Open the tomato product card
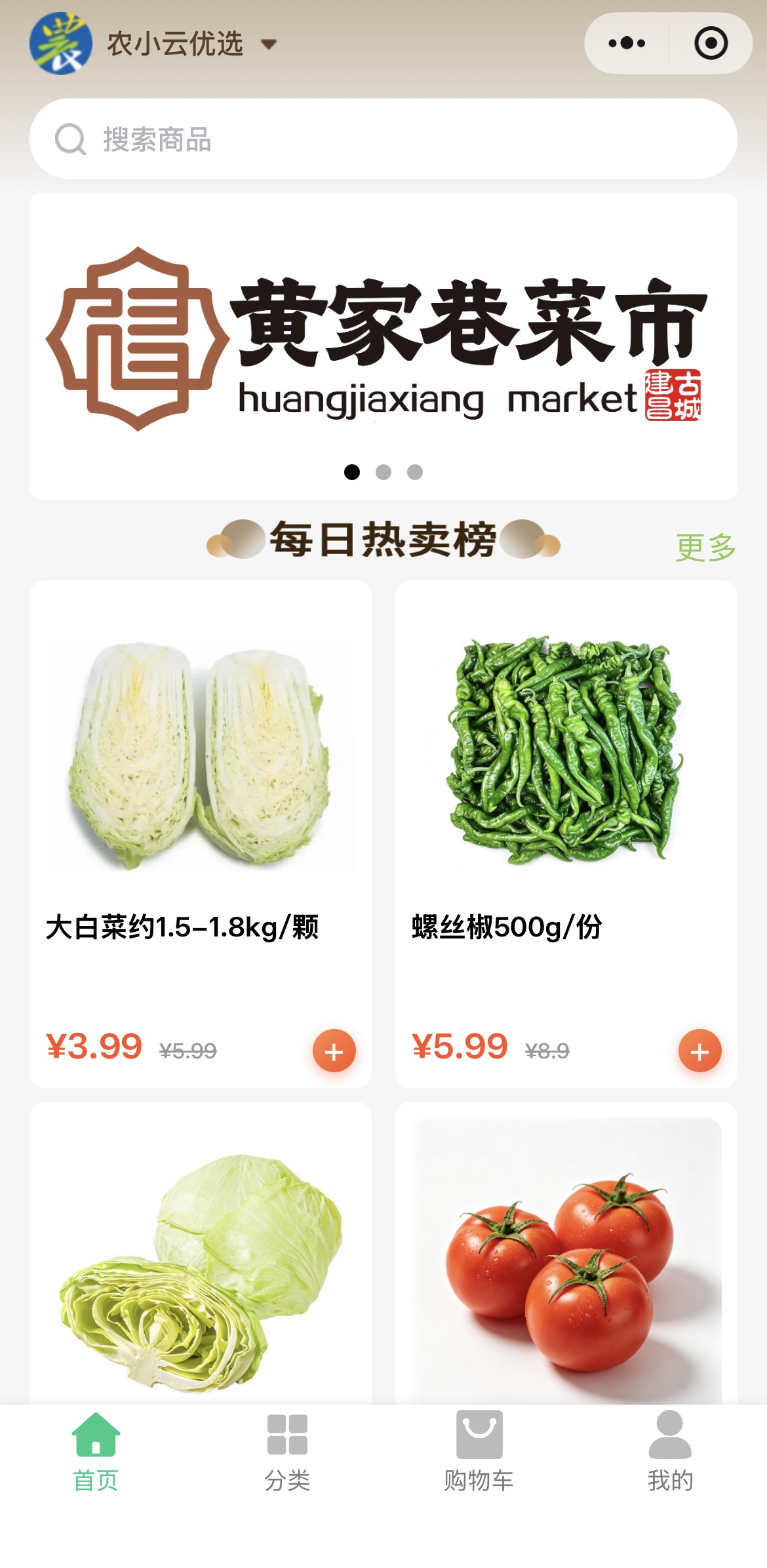767x1568 pixels. (x=566, y=1253)
